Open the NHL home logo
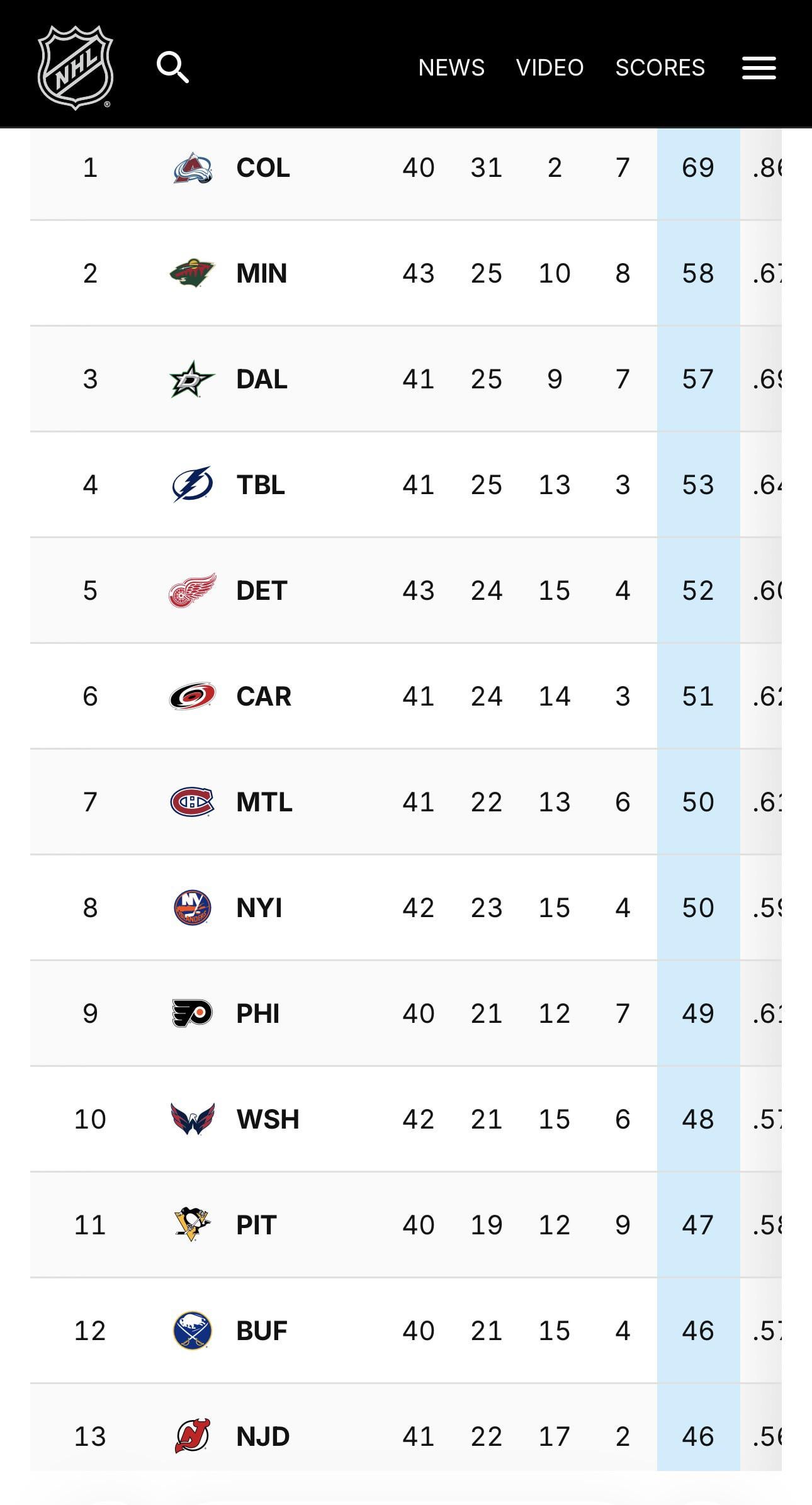The width and height of the screenshot is (812, 1505). pos(75,67)
